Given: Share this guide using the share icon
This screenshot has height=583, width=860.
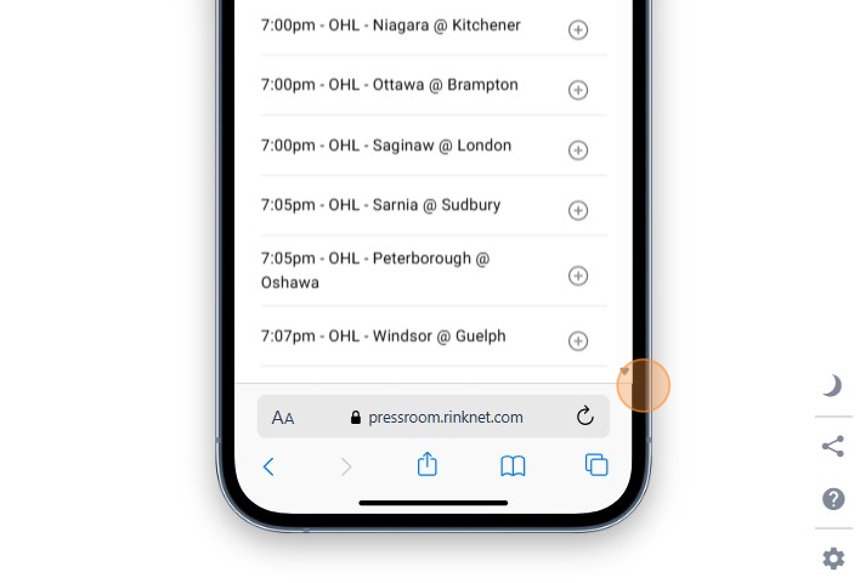Looking at the screenshot, I should click(x=832, y=446).
